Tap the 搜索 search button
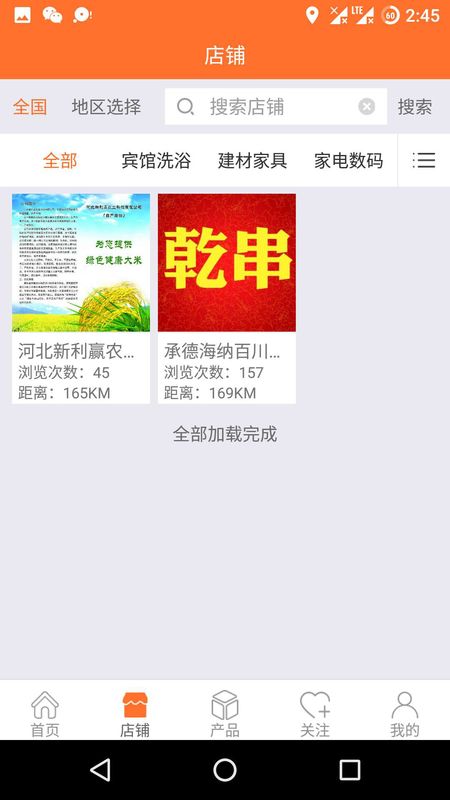The height and width of the screenshot is (800, 450). [x=415, y=107]
